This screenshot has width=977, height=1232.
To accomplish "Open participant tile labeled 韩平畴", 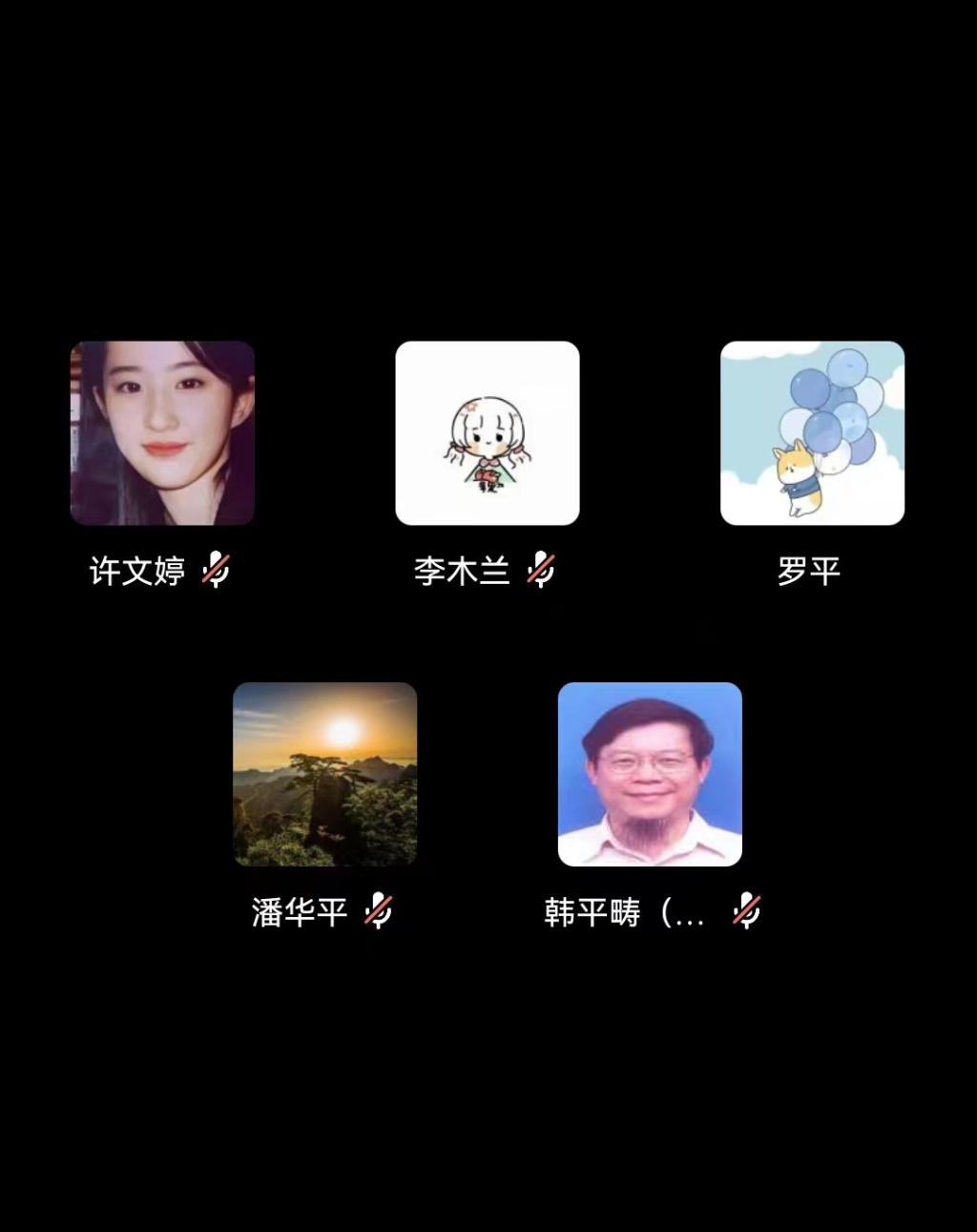I will tap(650, 774).
